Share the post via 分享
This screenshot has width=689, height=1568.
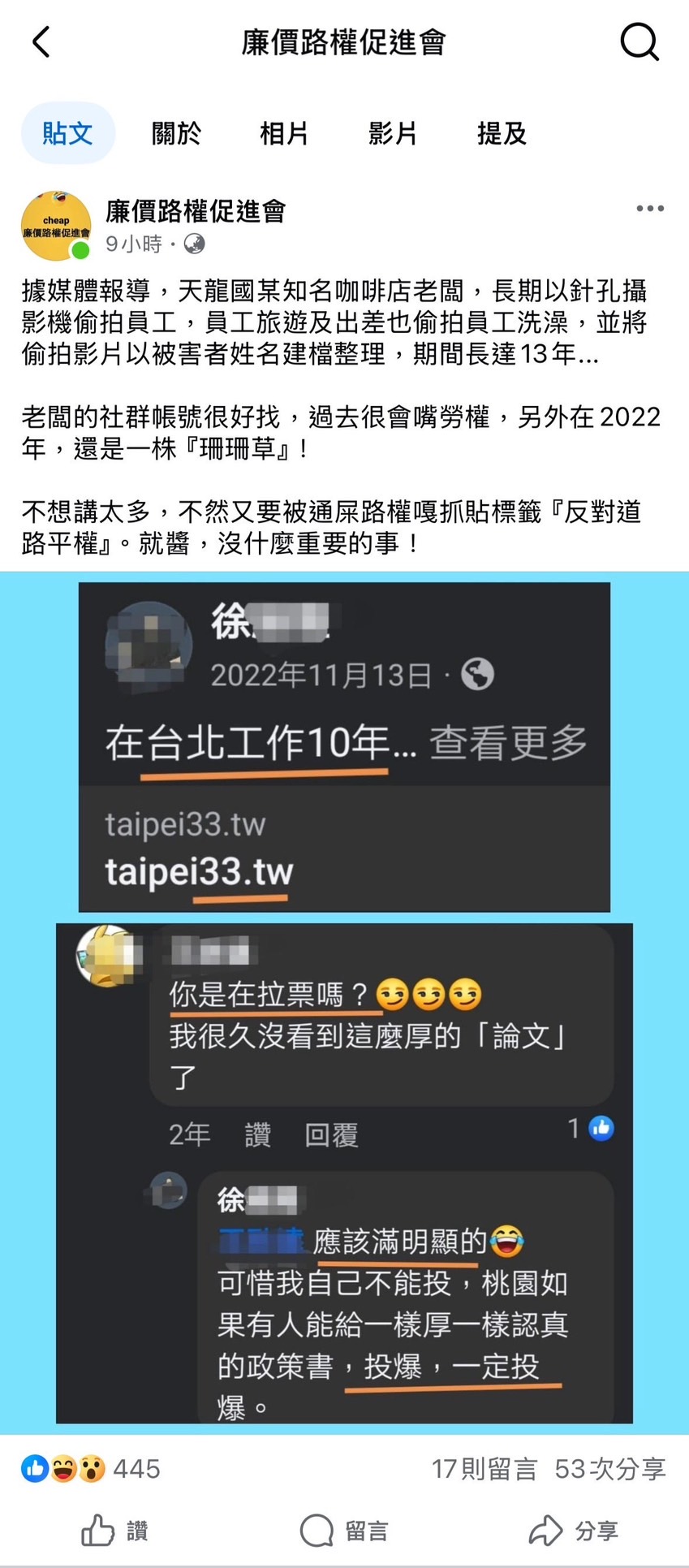coord(574,1531)
